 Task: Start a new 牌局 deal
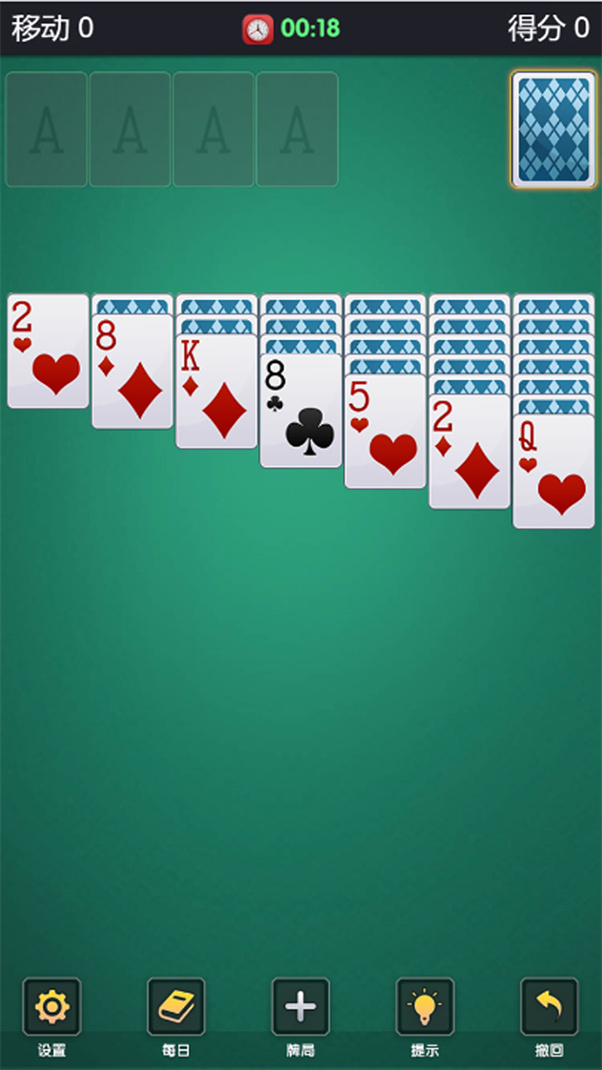[300, 1006]
